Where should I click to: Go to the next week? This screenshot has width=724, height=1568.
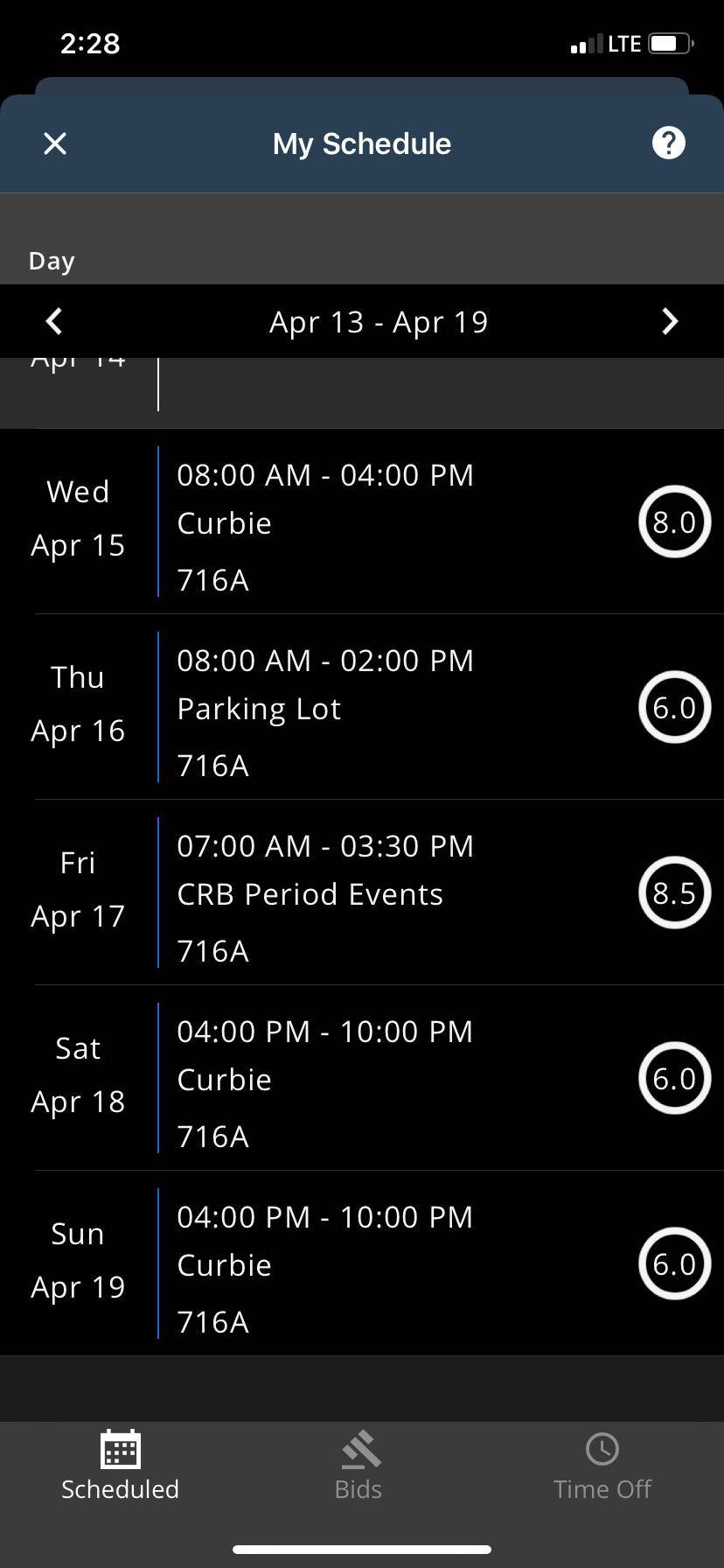click(x=670, y=322)
